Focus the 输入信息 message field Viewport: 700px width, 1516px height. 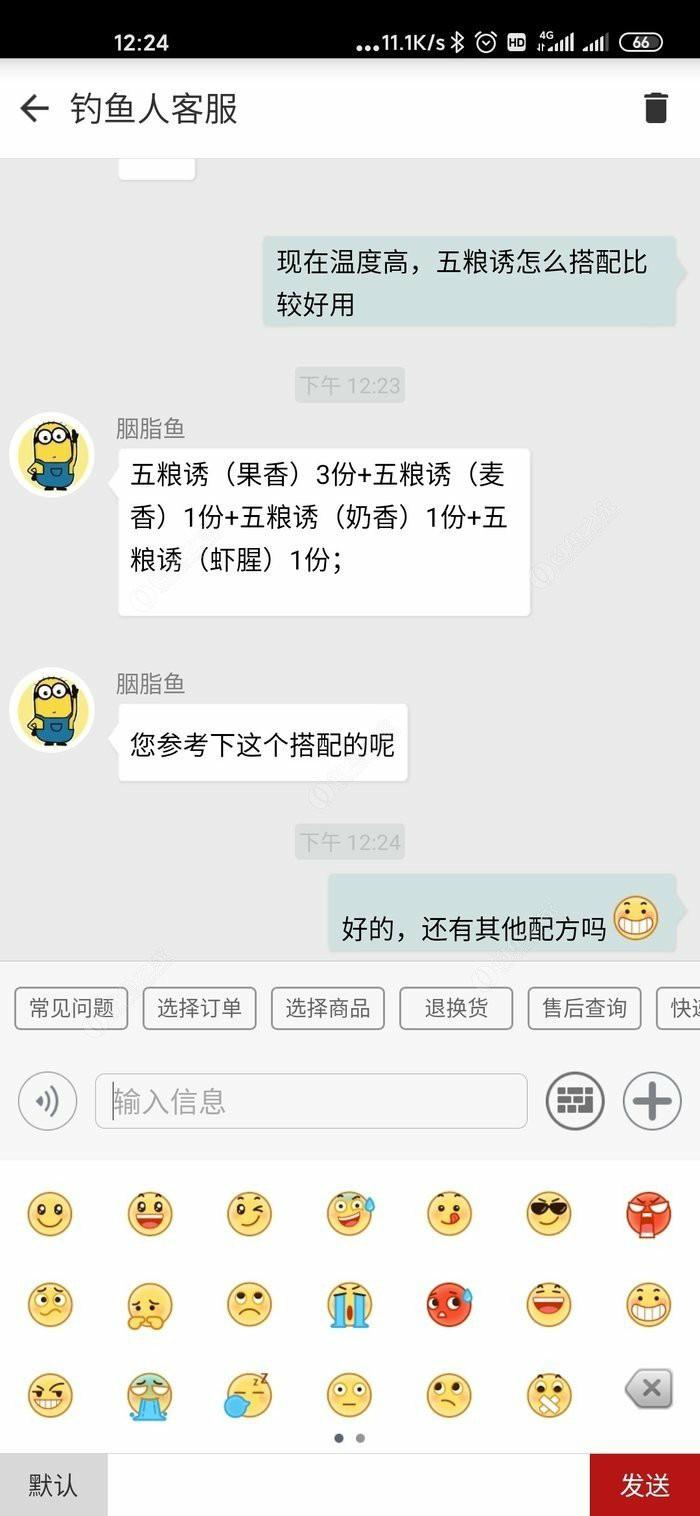(311, 1101)
